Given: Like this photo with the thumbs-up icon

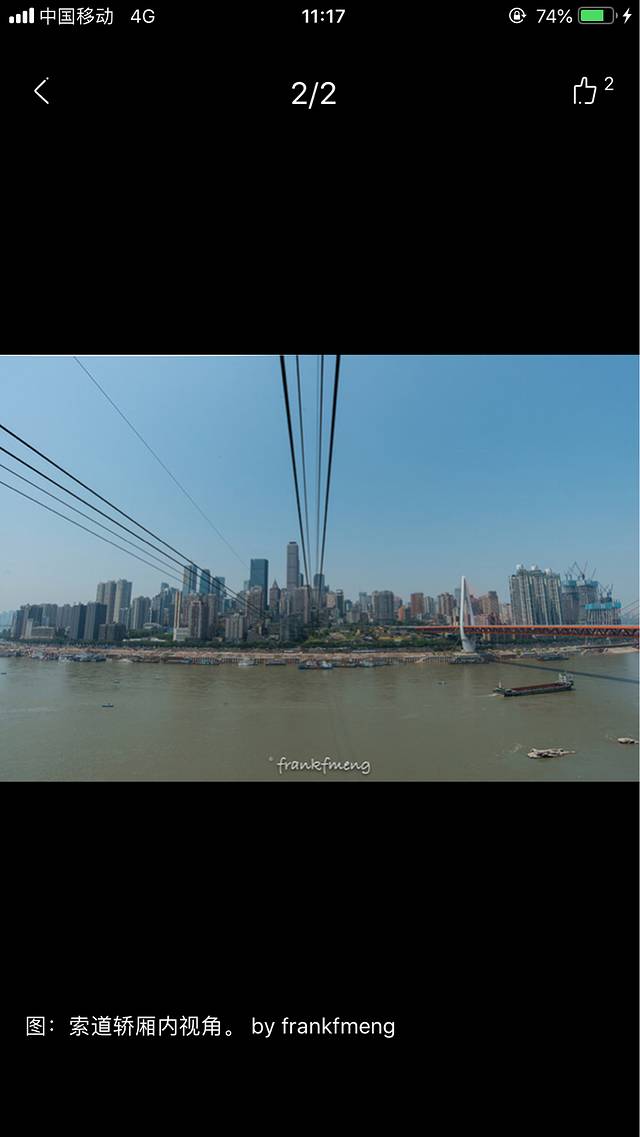Looking at the screenshot, I should (x=585, y=92).
